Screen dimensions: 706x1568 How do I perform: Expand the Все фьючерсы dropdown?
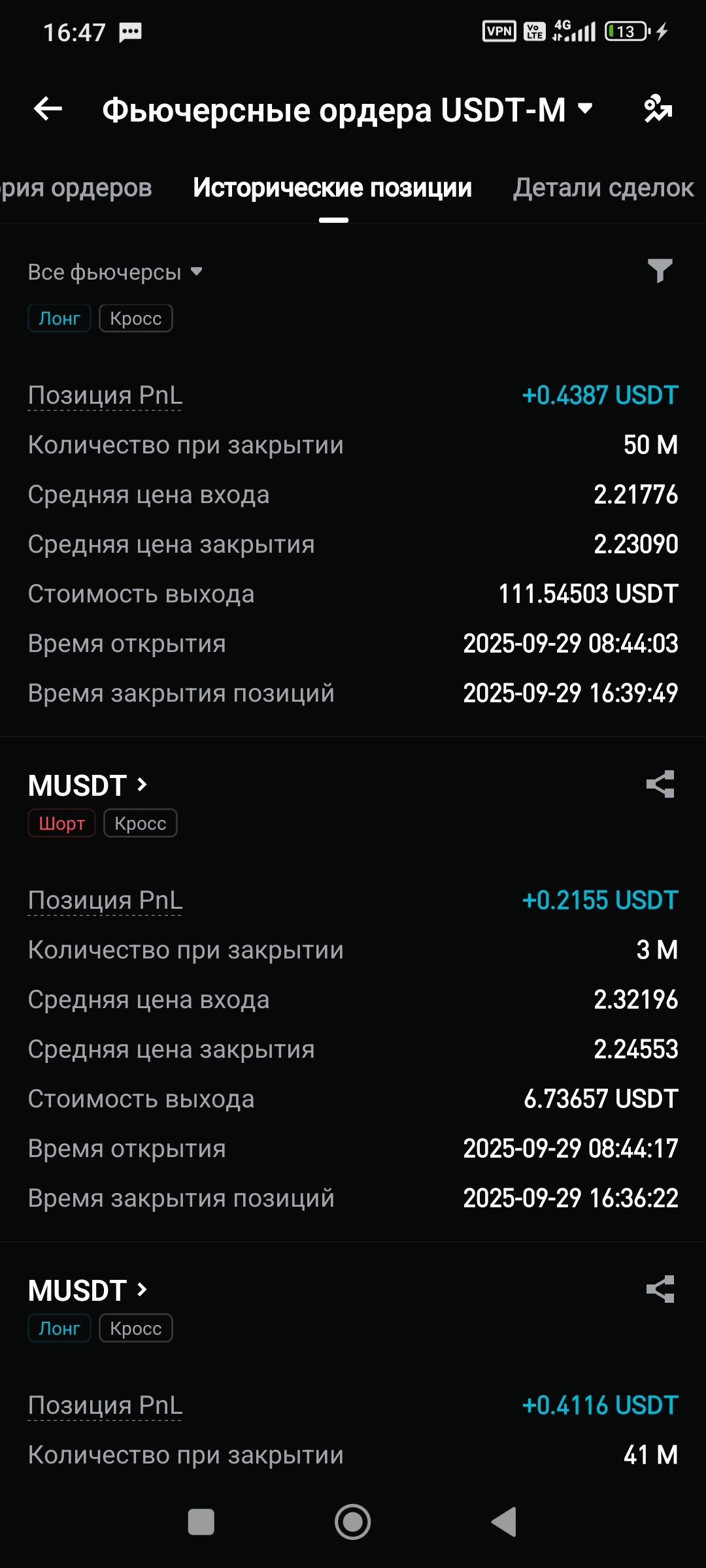(x=115, y=272)
